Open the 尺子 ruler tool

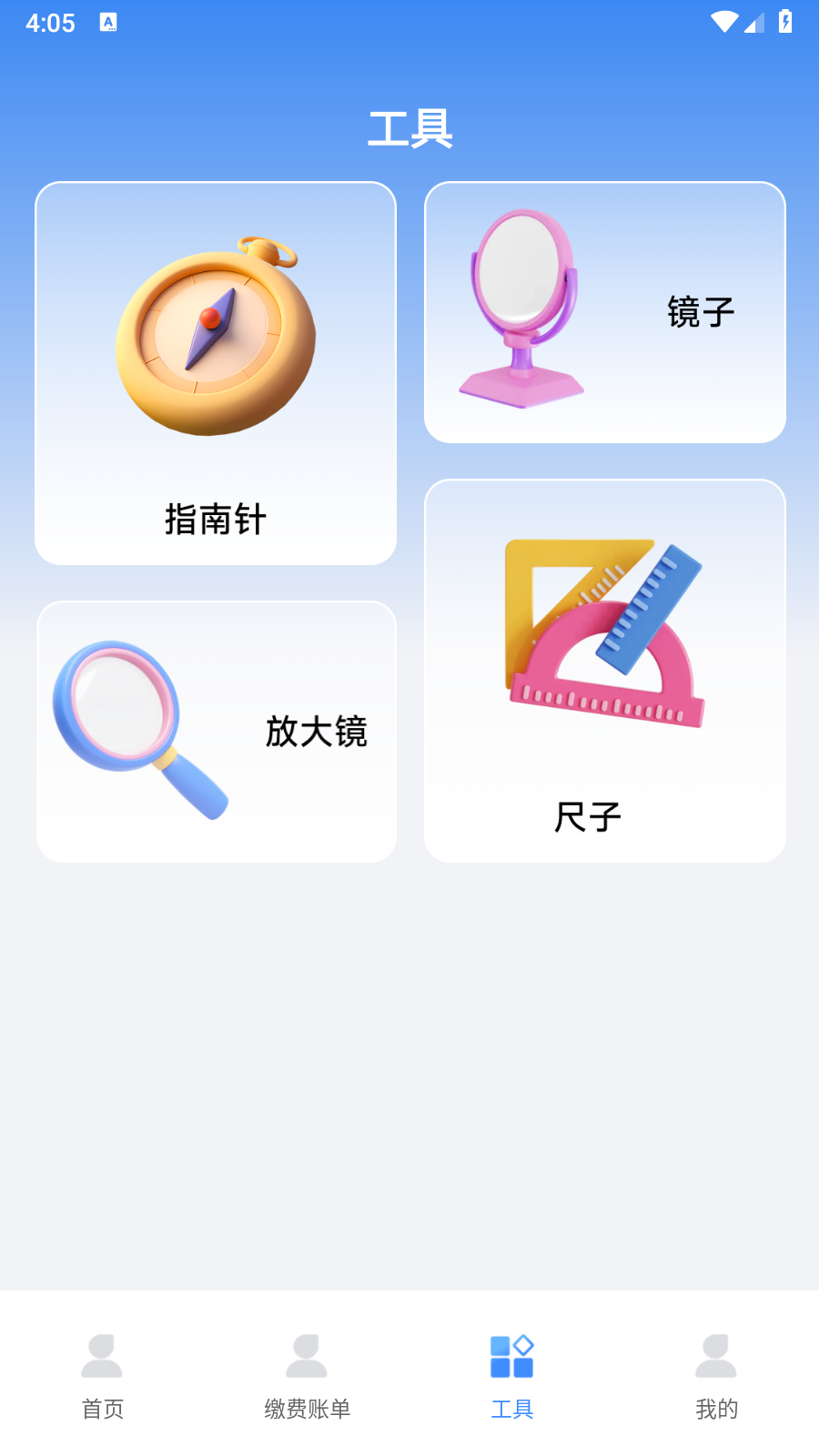(x=604, y=670)
